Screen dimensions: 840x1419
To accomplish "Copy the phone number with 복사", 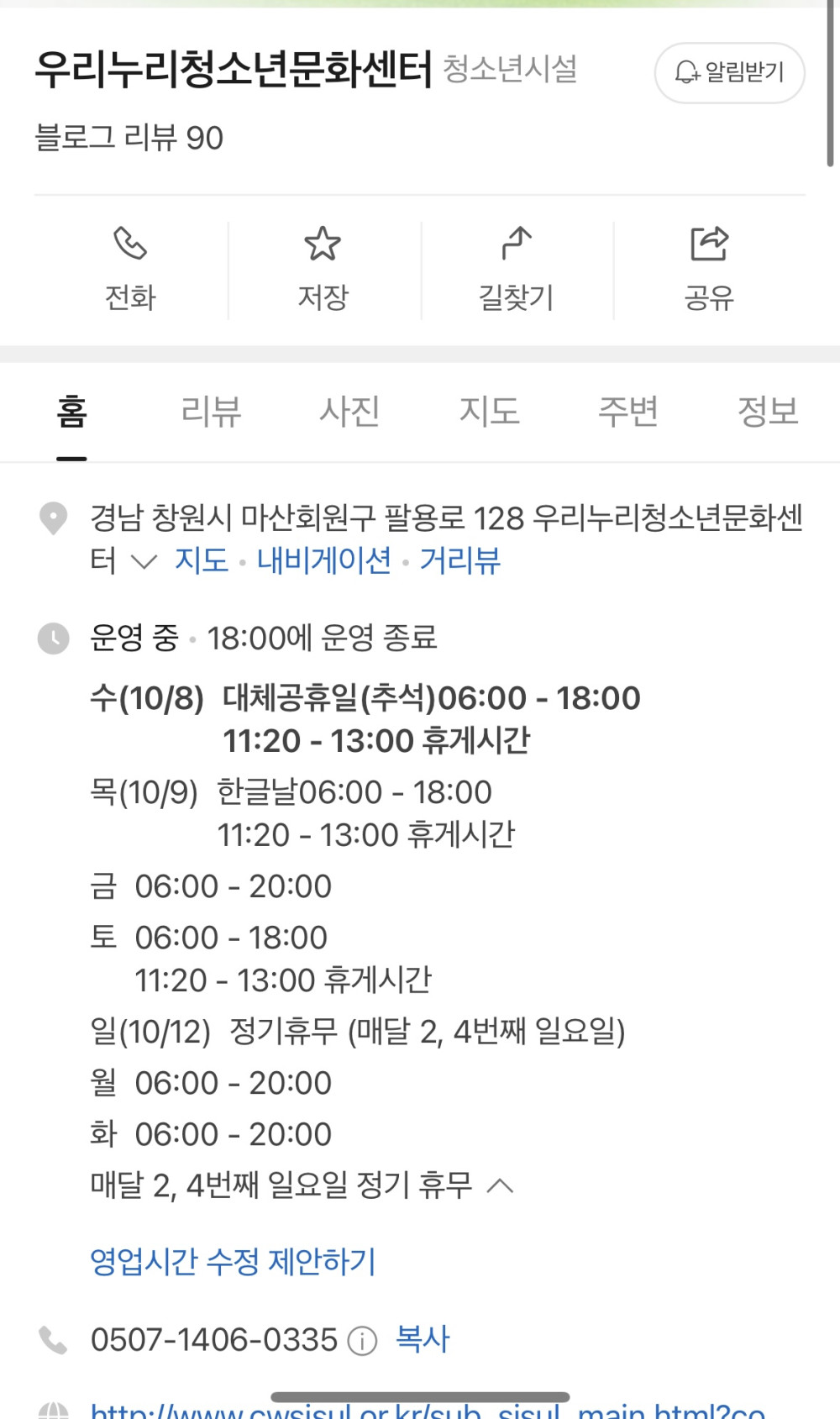I will [423, 1338].
